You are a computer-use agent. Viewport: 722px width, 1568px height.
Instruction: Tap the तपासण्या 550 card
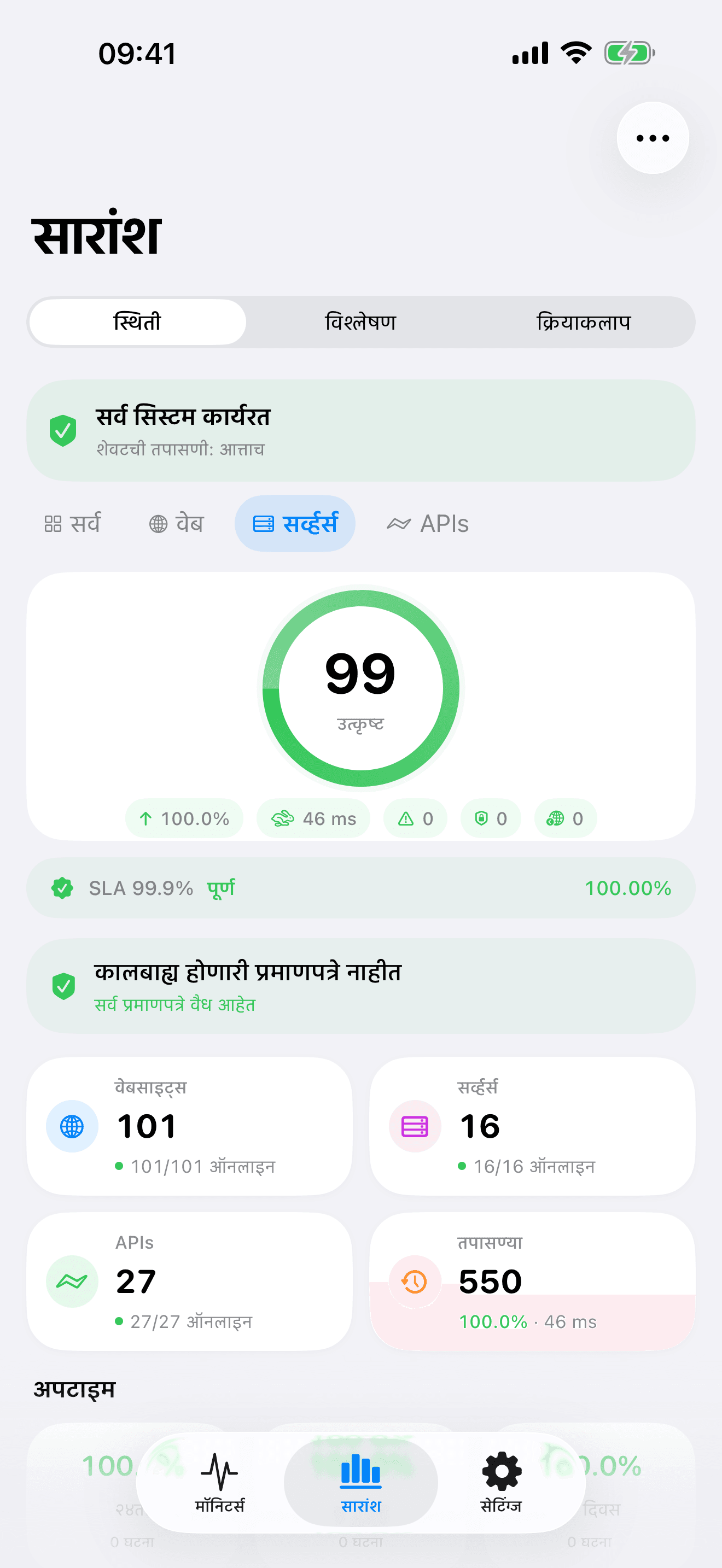533,1282
